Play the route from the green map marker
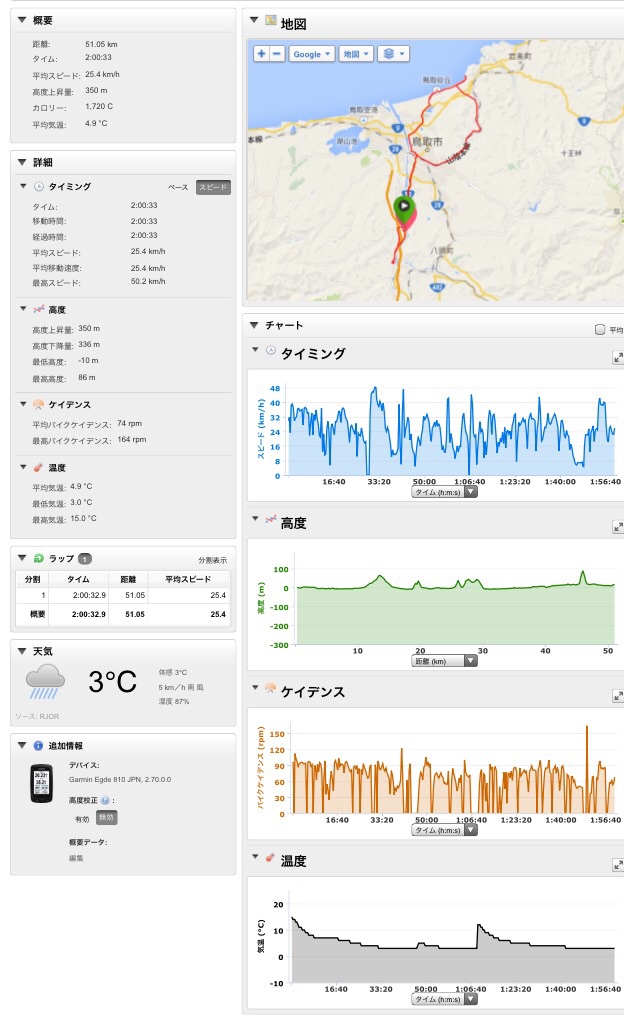Screen dimensions: 624x1022 pos(403,207)
